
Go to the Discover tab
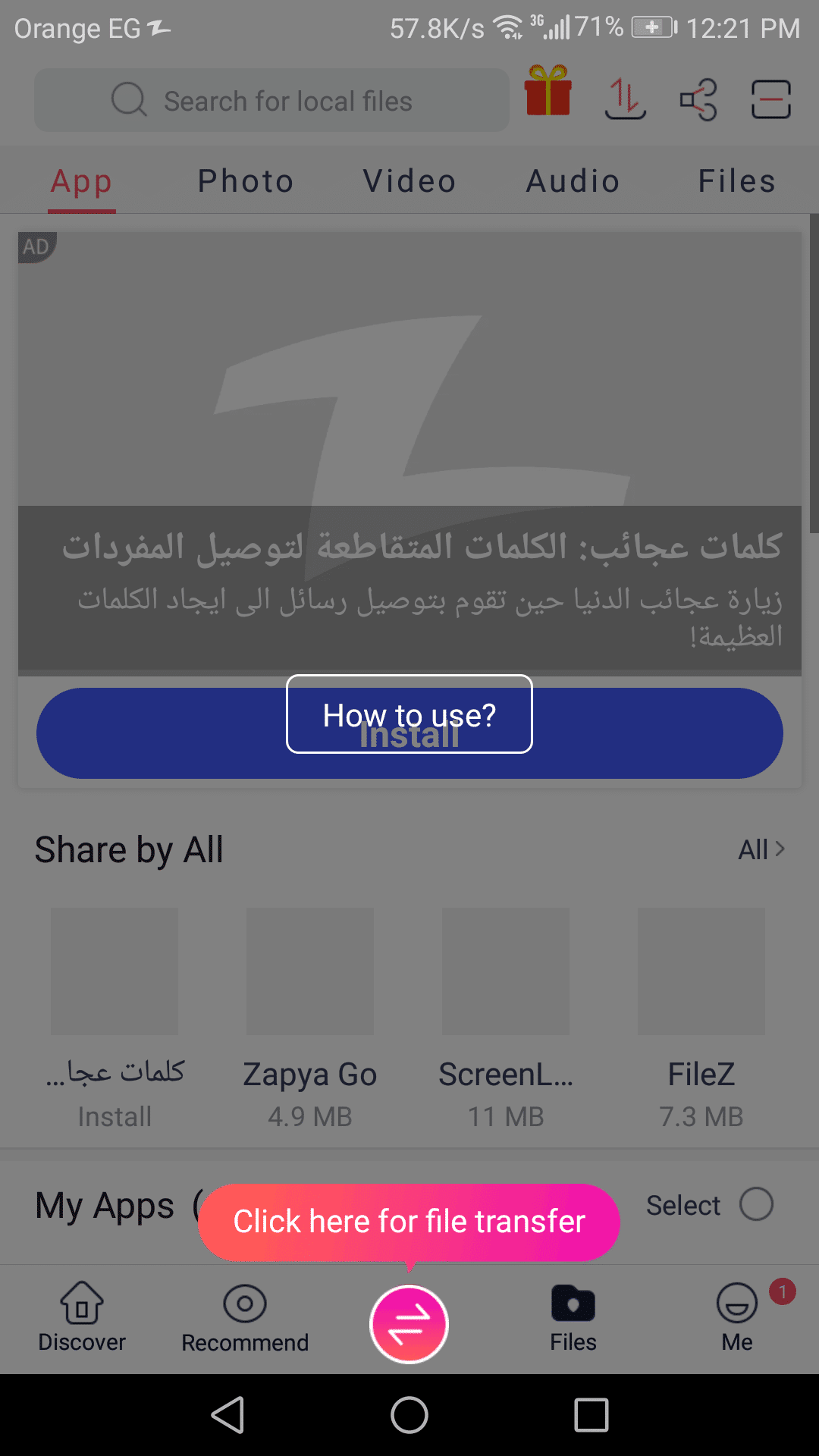82,1316
